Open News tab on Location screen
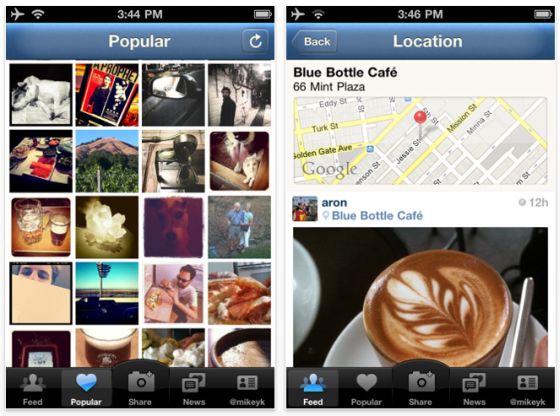This screenshot has width=560, height=416. point(474,389)
